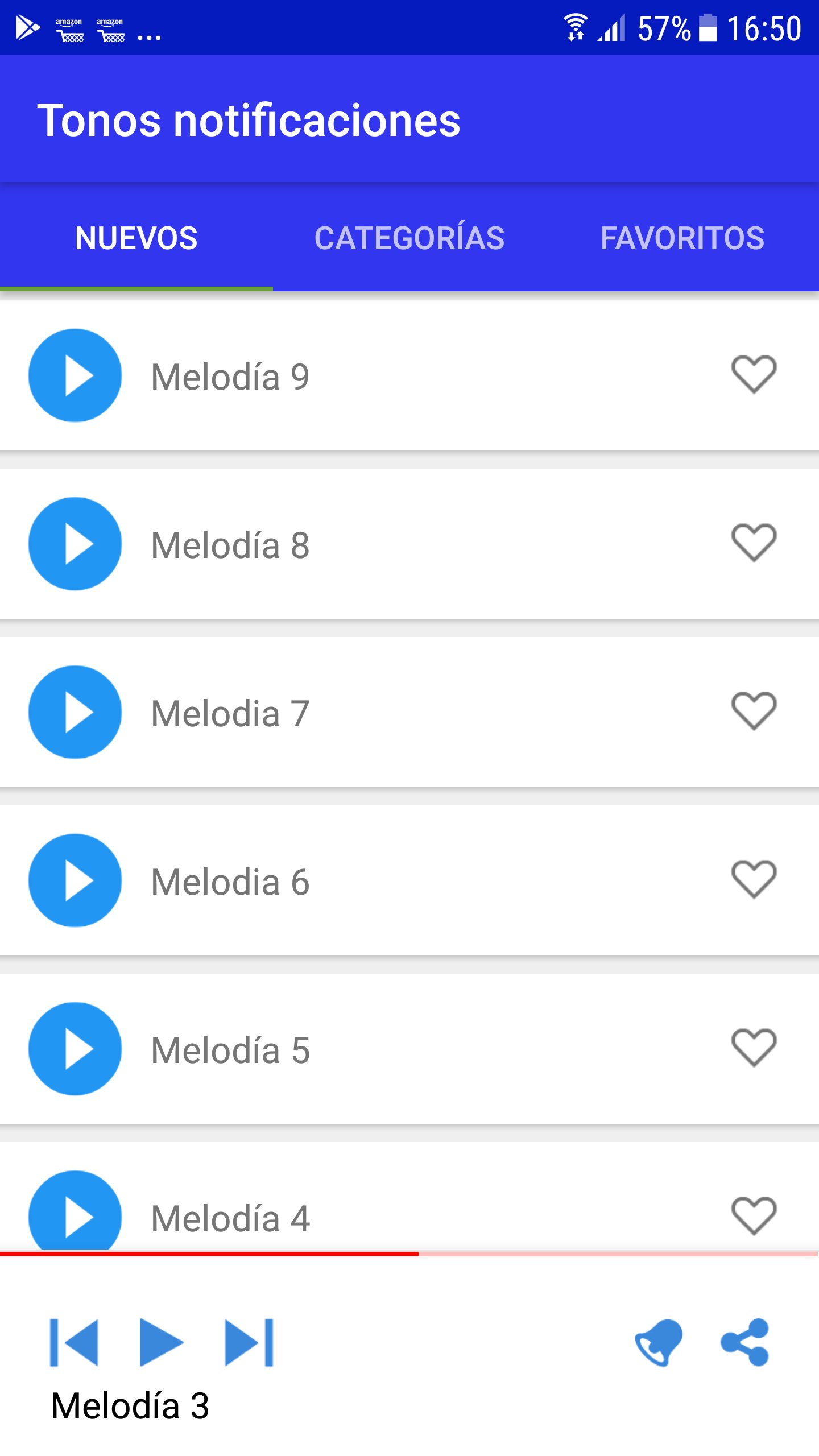This screenshot has height=1456, width=819.
Task: Skip to the previous melody
Action: (74, 1342)
